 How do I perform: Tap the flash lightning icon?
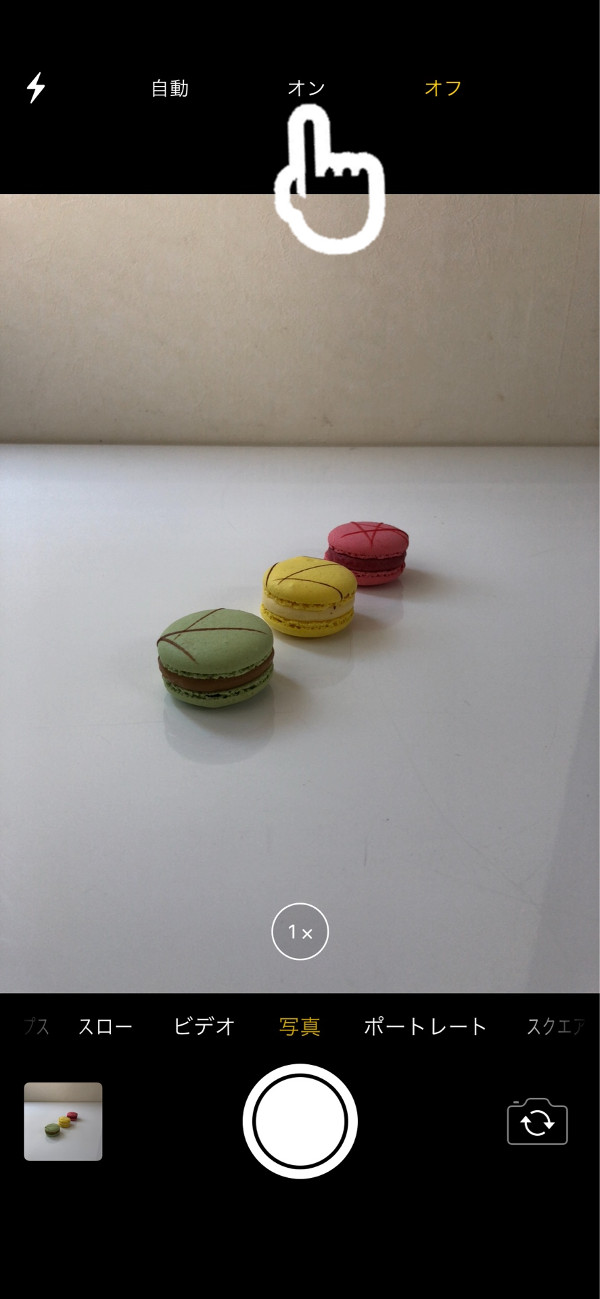point(36,88)
